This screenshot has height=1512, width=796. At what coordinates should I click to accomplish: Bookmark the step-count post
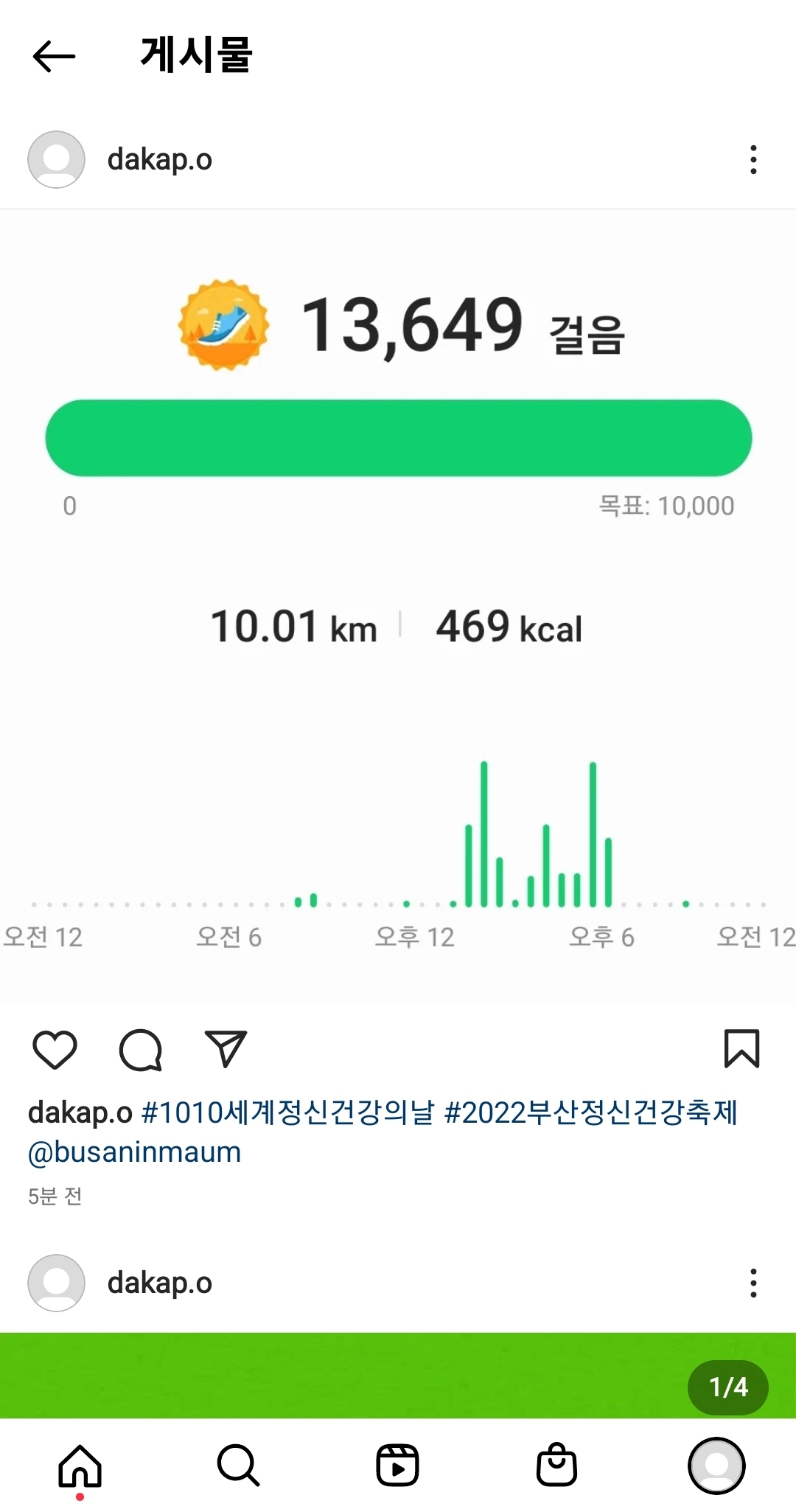tap(741, 1048)
